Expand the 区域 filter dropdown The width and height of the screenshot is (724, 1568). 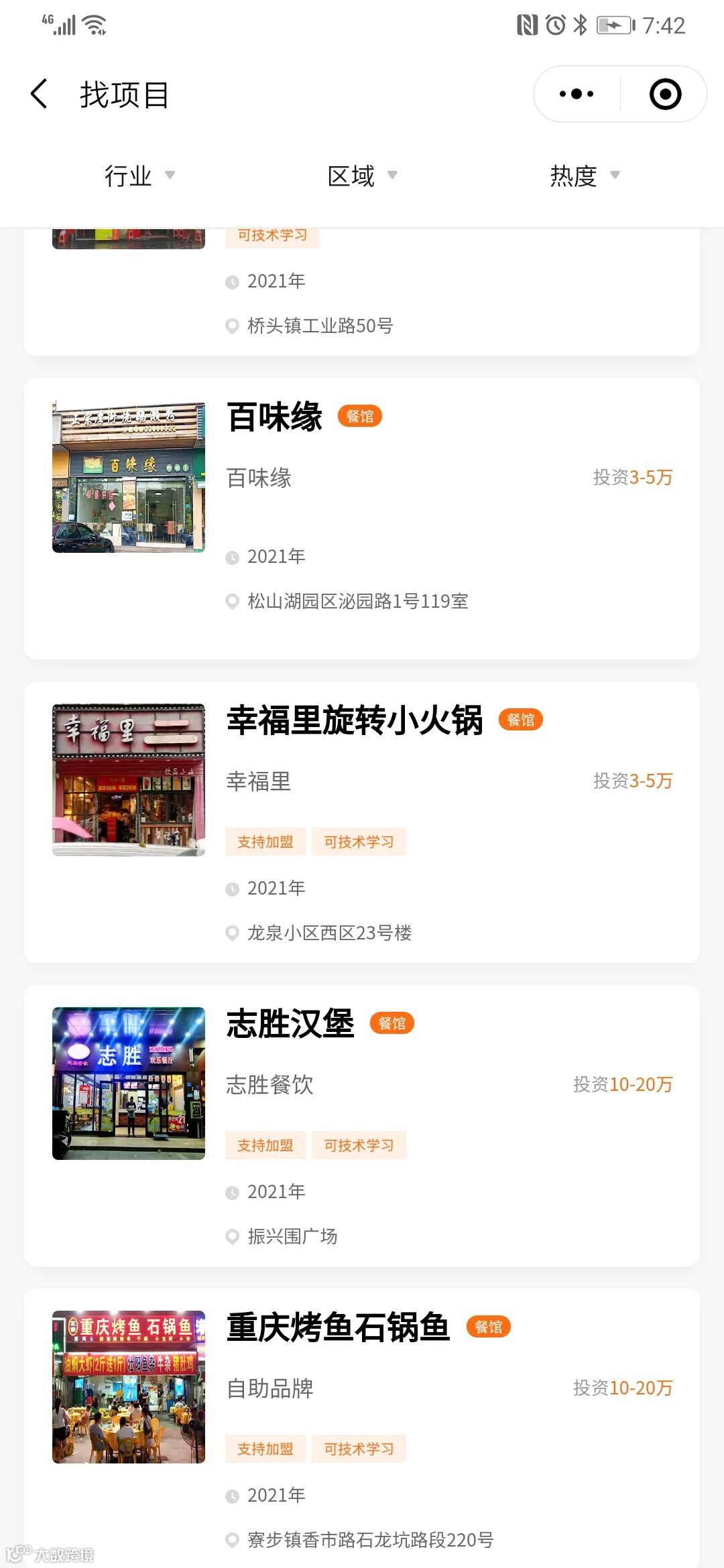tap(362, 176)
